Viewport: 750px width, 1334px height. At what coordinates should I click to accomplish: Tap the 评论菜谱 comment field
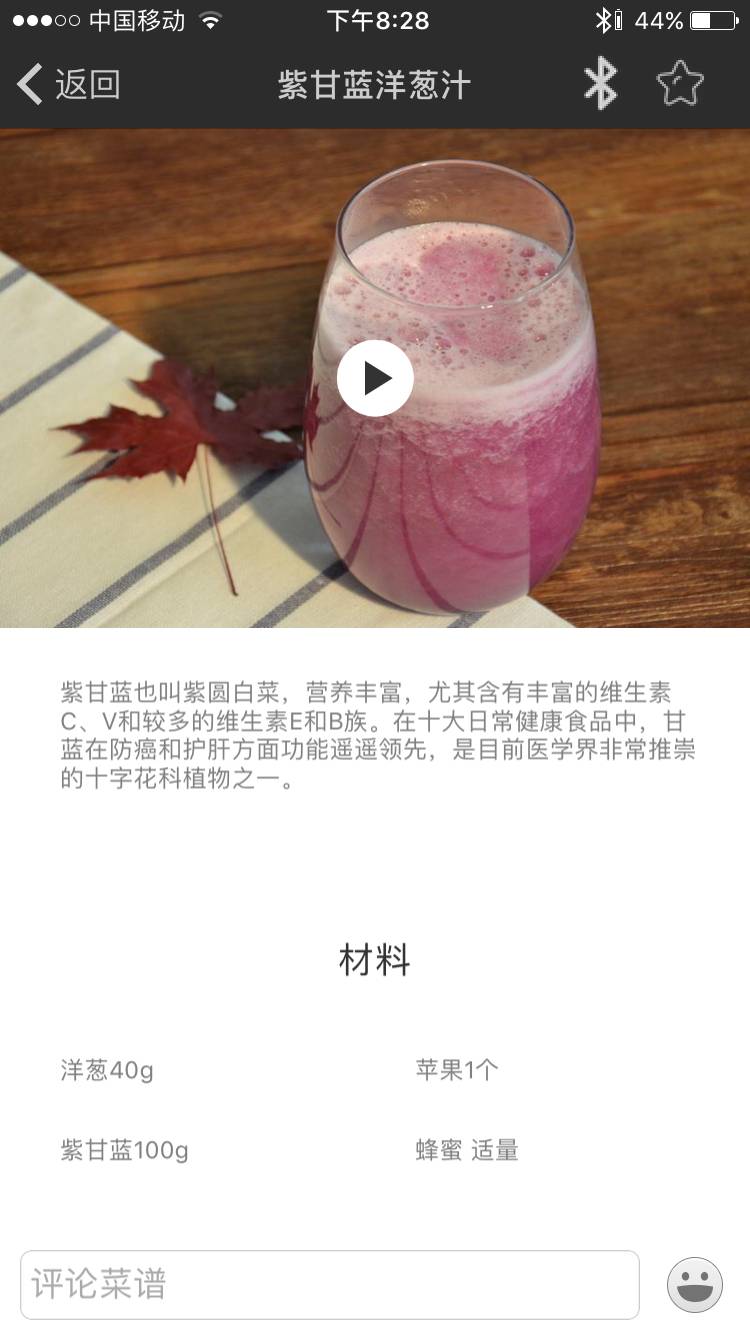pos(330,1284)
